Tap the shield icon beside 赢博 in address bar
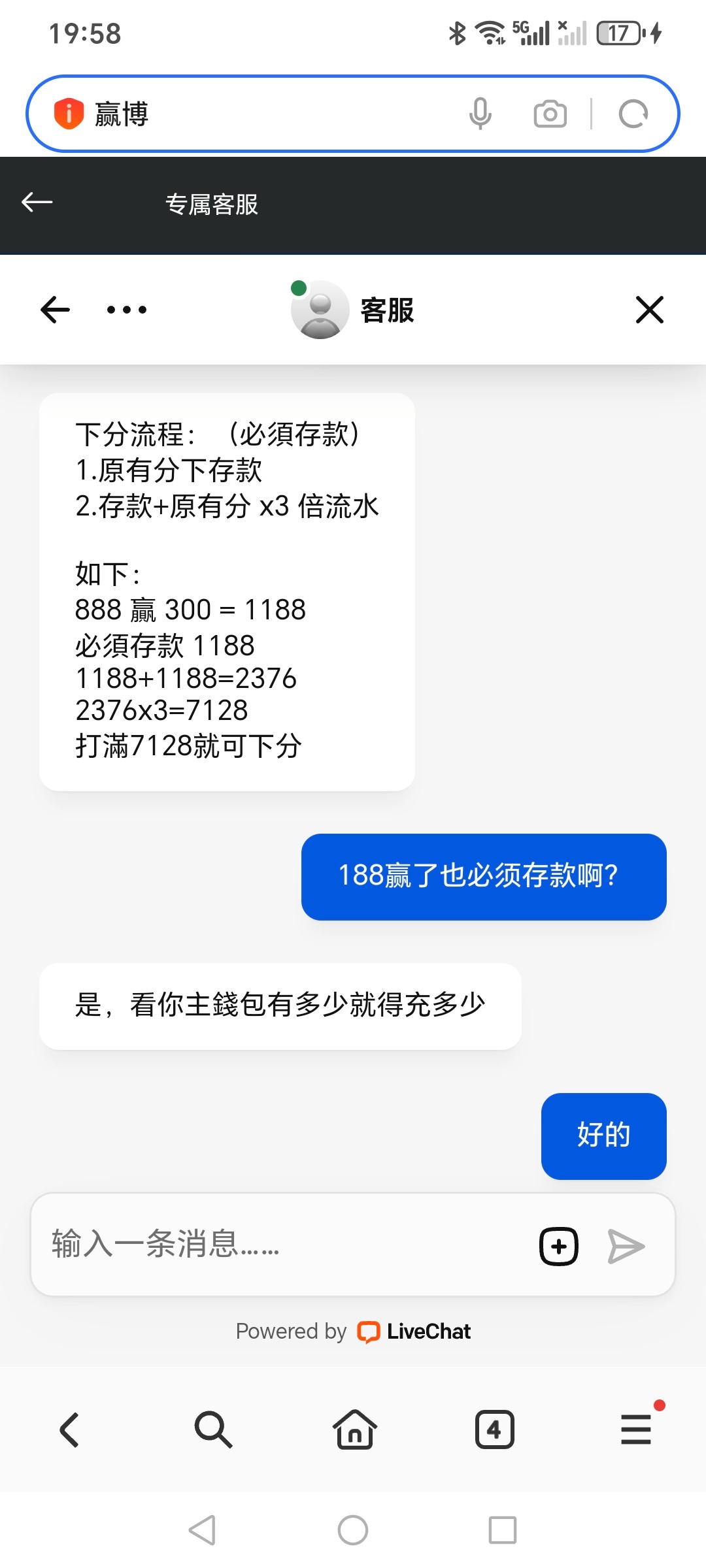Viewport: 706px width, 1568px height. 69,112
